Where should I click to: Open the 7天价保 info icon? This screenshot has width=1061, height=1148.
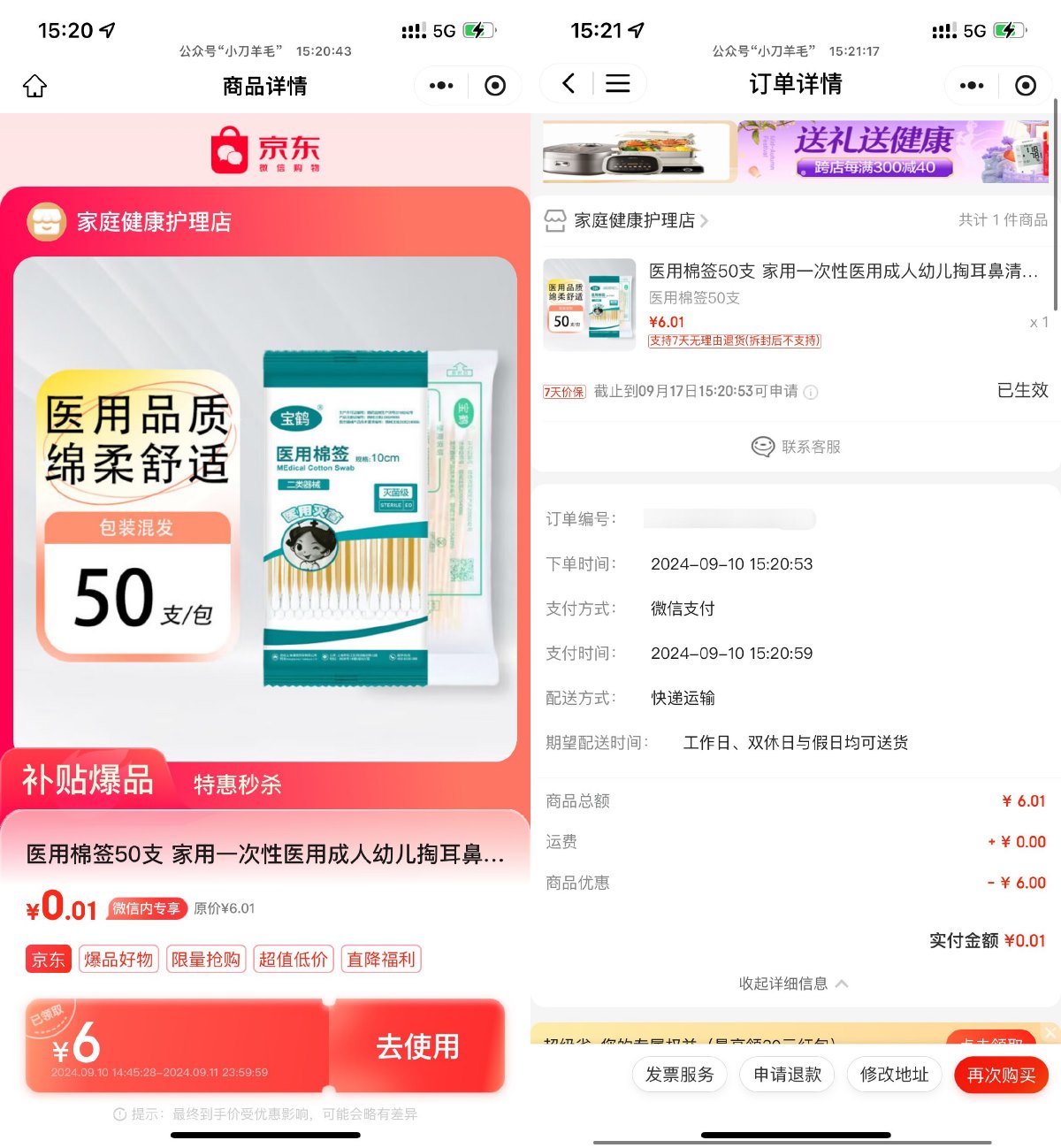tap(811, 392)
